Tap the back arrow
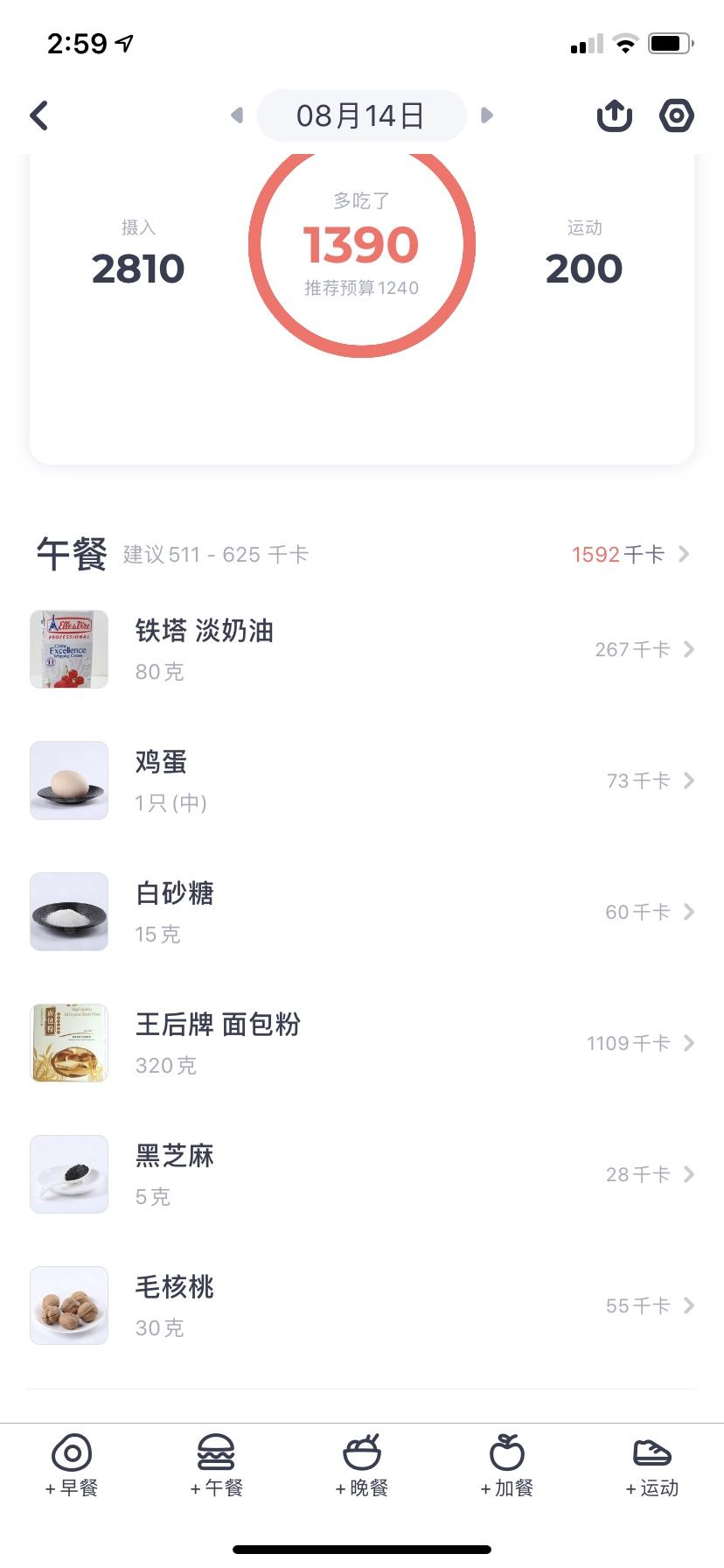 click(x=38, y=115)
